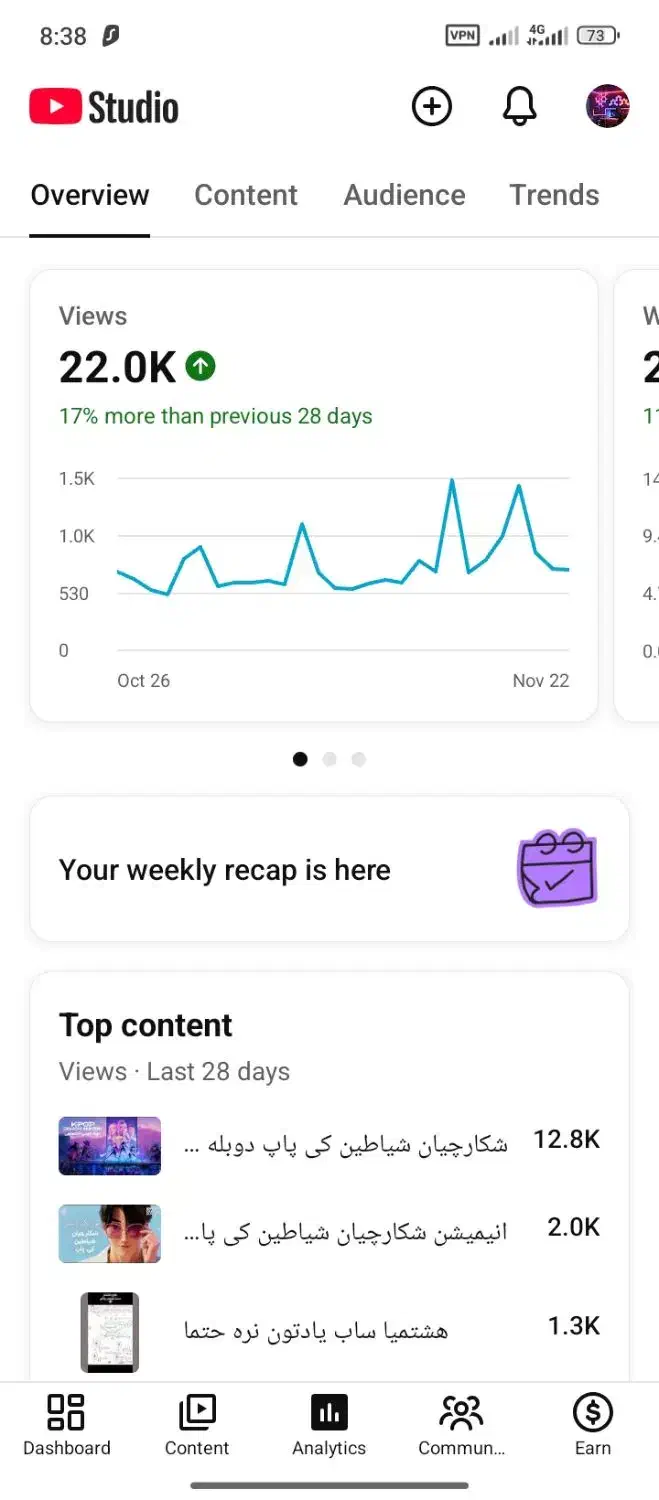This screenshot has width=659, height=1500.
Task: Open the notifications bell
Action: coord(519,106)
